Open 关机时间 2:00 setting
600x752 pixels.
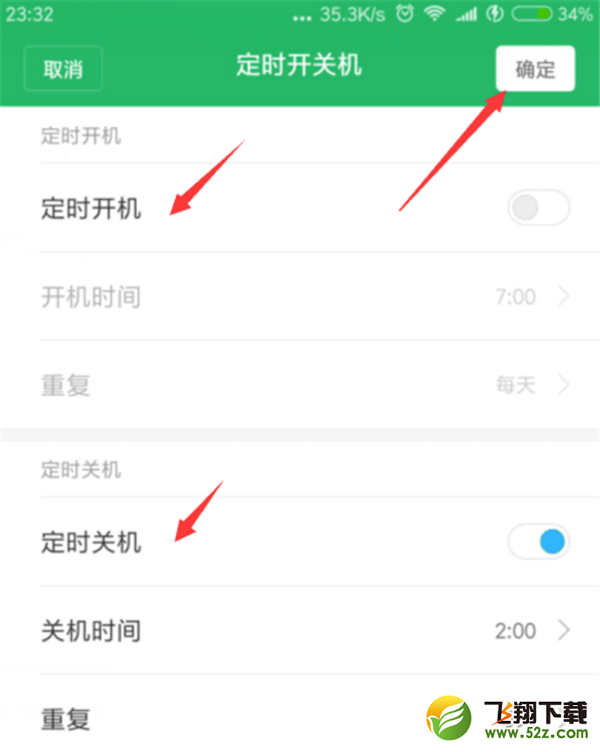(300, 631)
